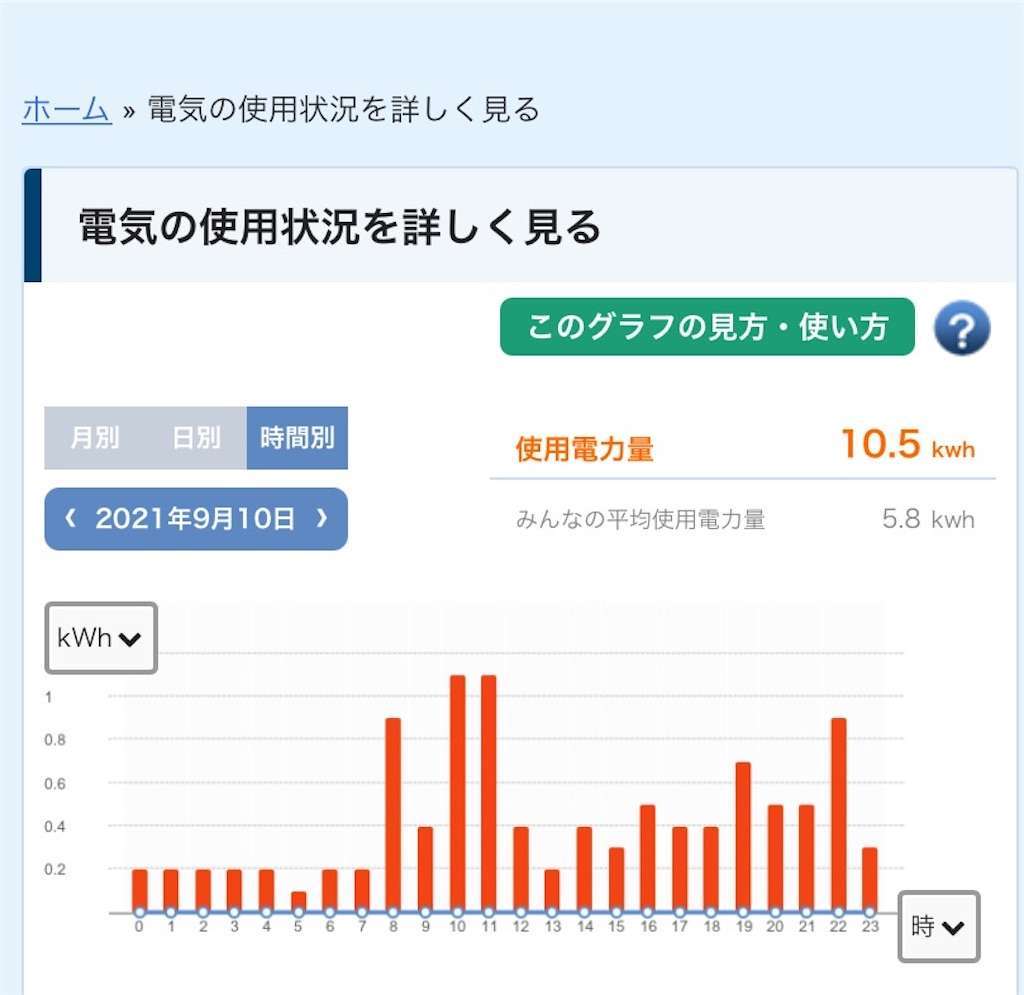Open the kWh unit dropdown
Image resolution: width=1024 pixels, height=995 pixels.
pos(100,638)
